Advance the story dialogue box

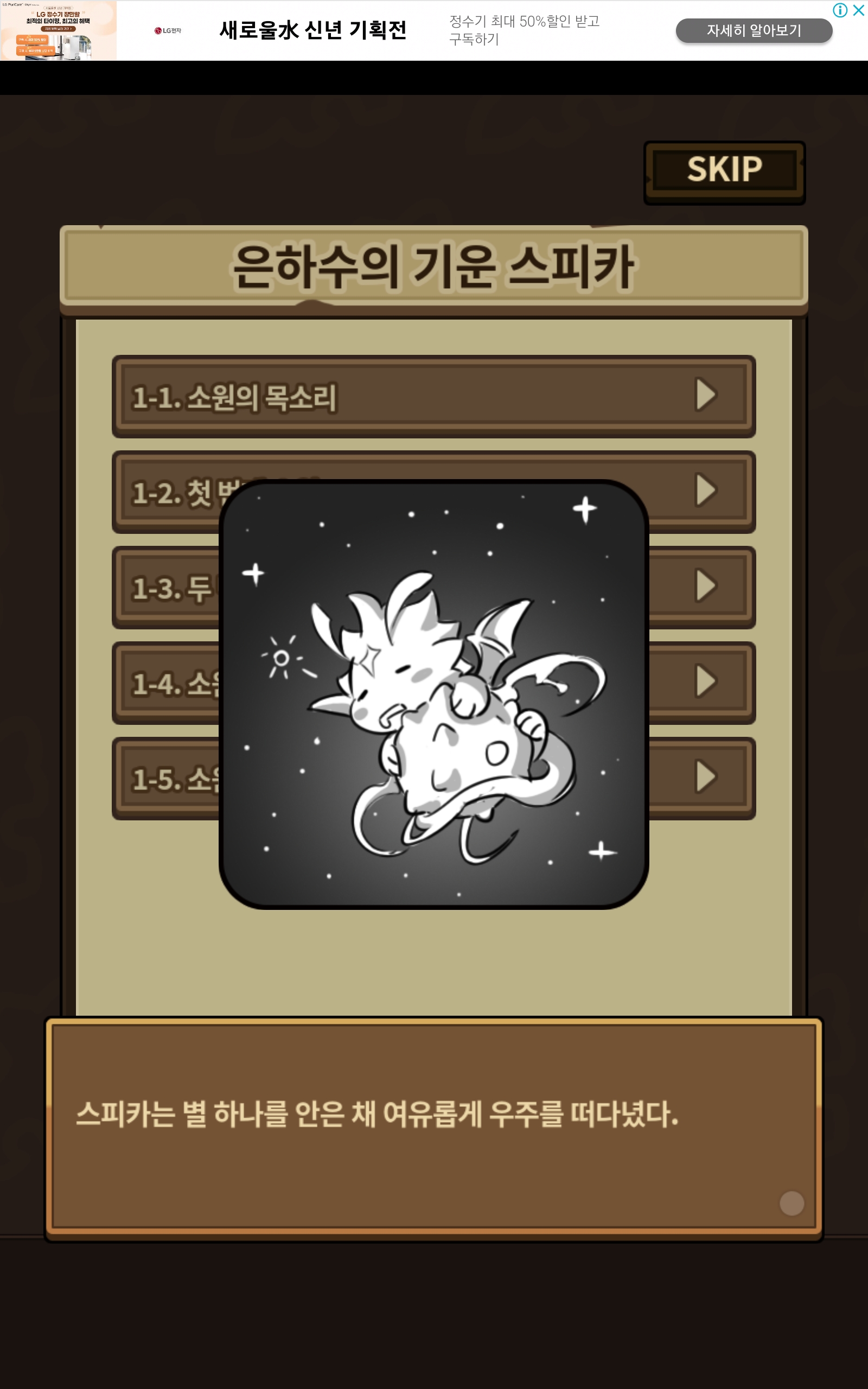point(434,1129)
